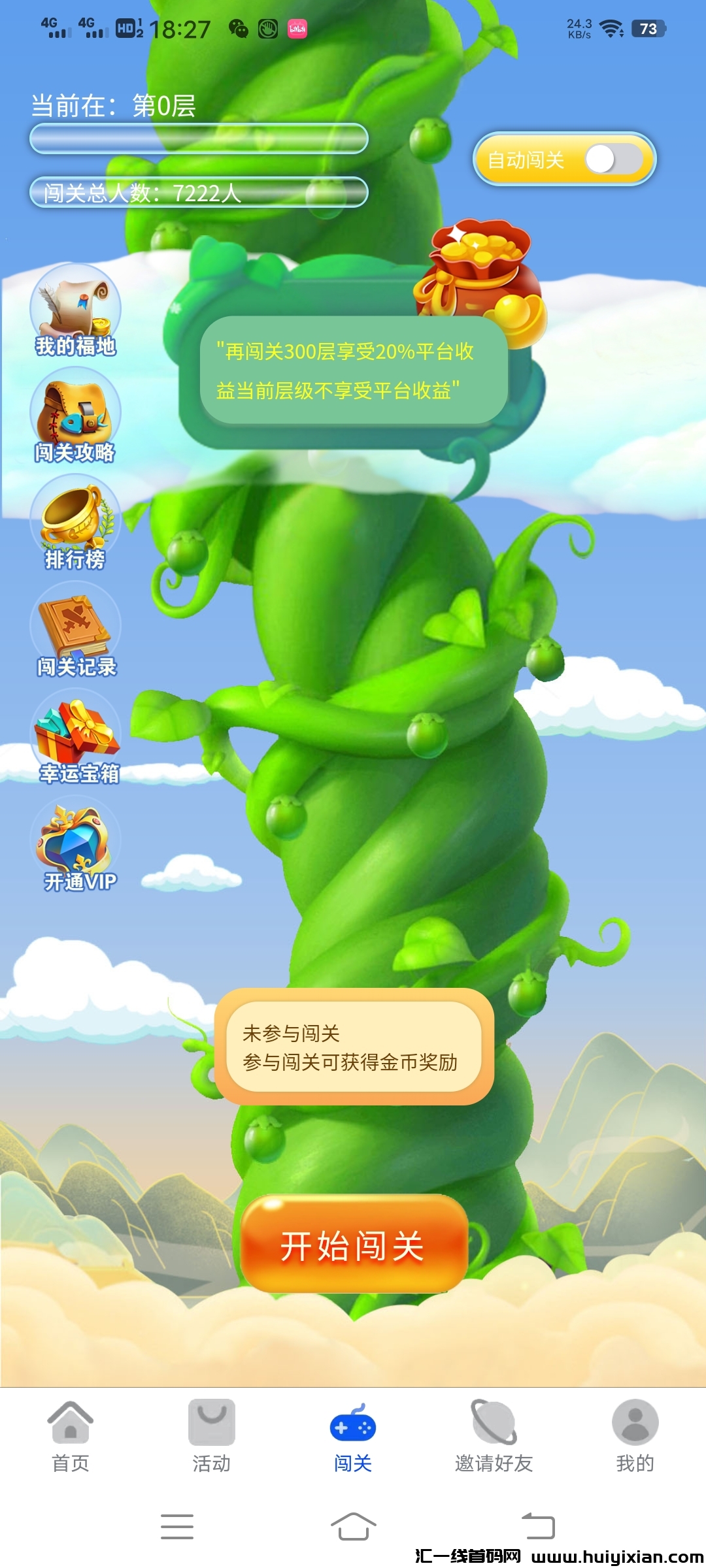
Task: Go back with the system back button
Action: 538,1526
